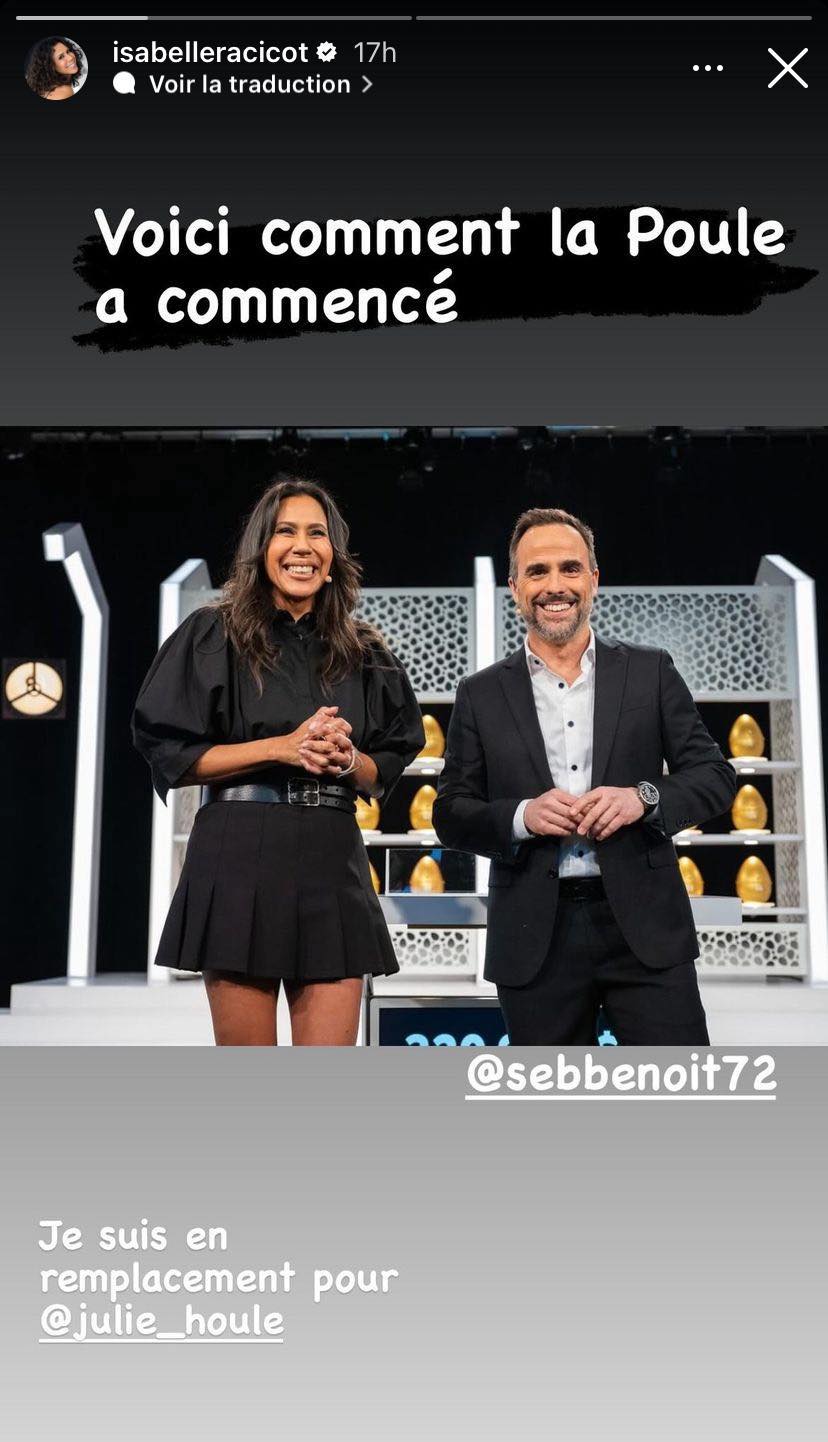This screenshot has width=828, height=1442.
Task: Click the username isabelleracicot
Action: 212,51
